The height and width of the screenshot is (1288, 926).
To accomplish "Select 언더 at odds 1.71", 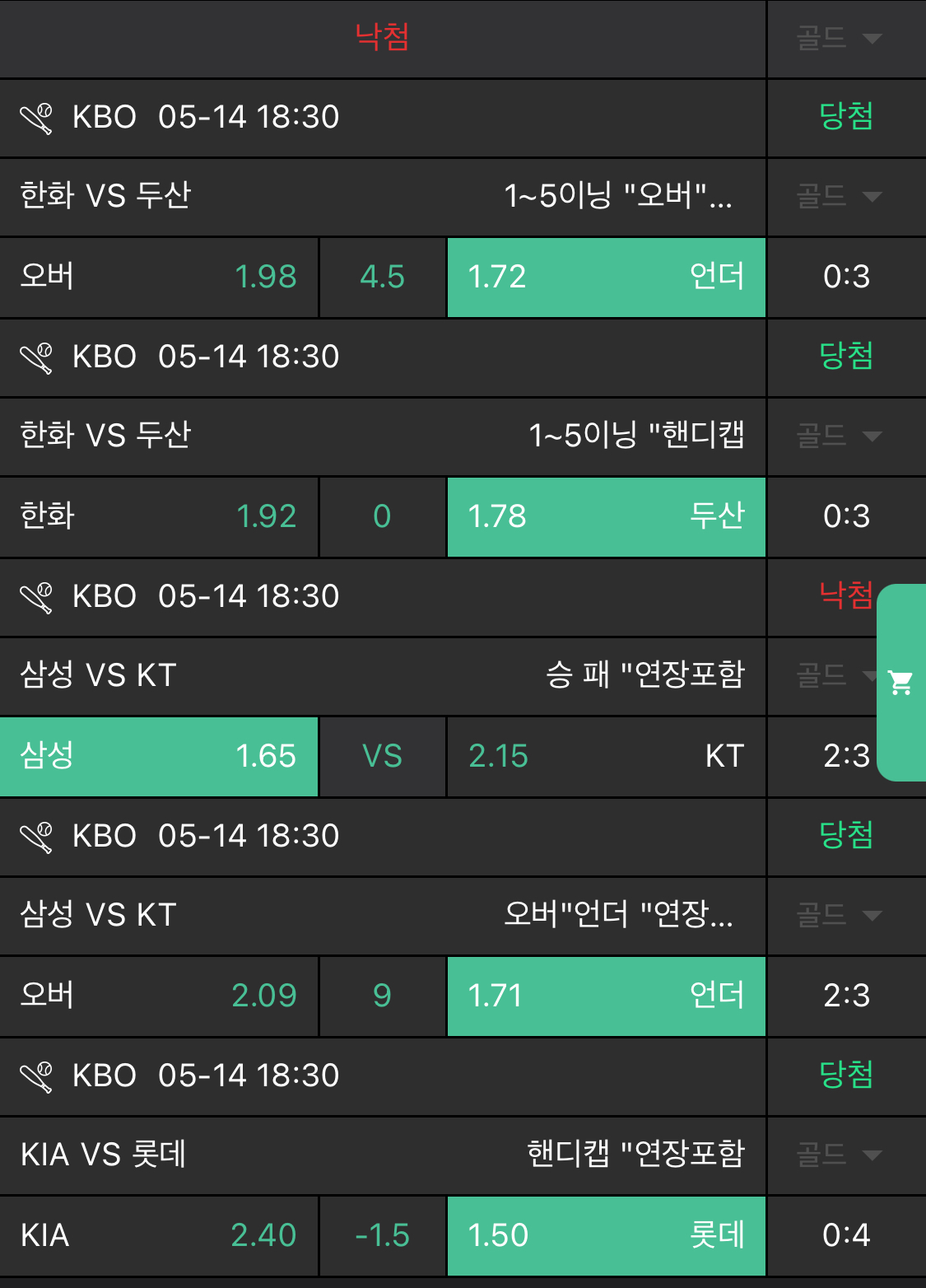I will pyautogui.click(x=606, y=996).
